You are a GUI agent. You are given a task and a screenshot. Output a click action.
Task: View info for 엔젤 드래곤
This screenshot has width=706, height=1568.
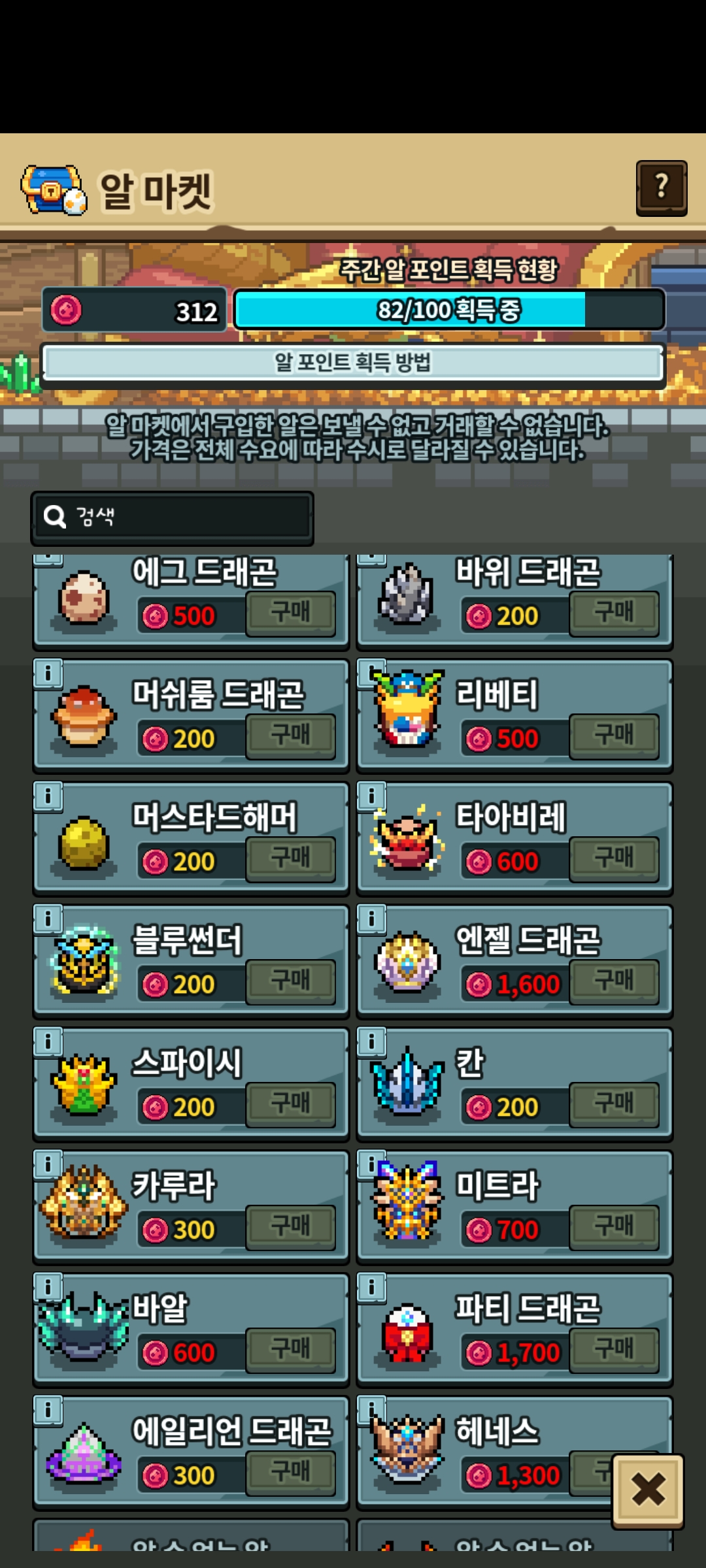(371, 919)
